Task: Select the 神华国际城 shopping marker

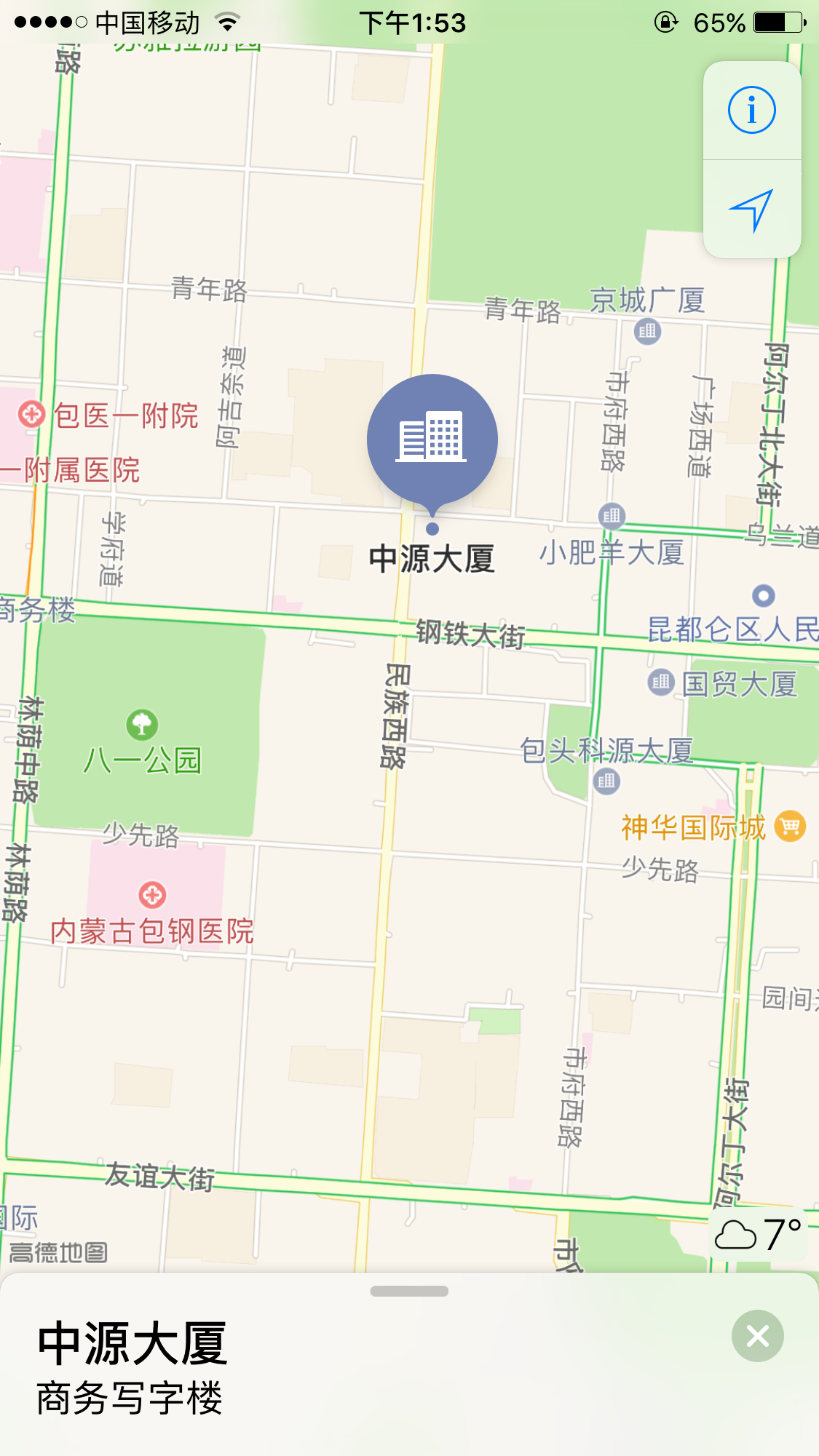Action: pos(790,827)
